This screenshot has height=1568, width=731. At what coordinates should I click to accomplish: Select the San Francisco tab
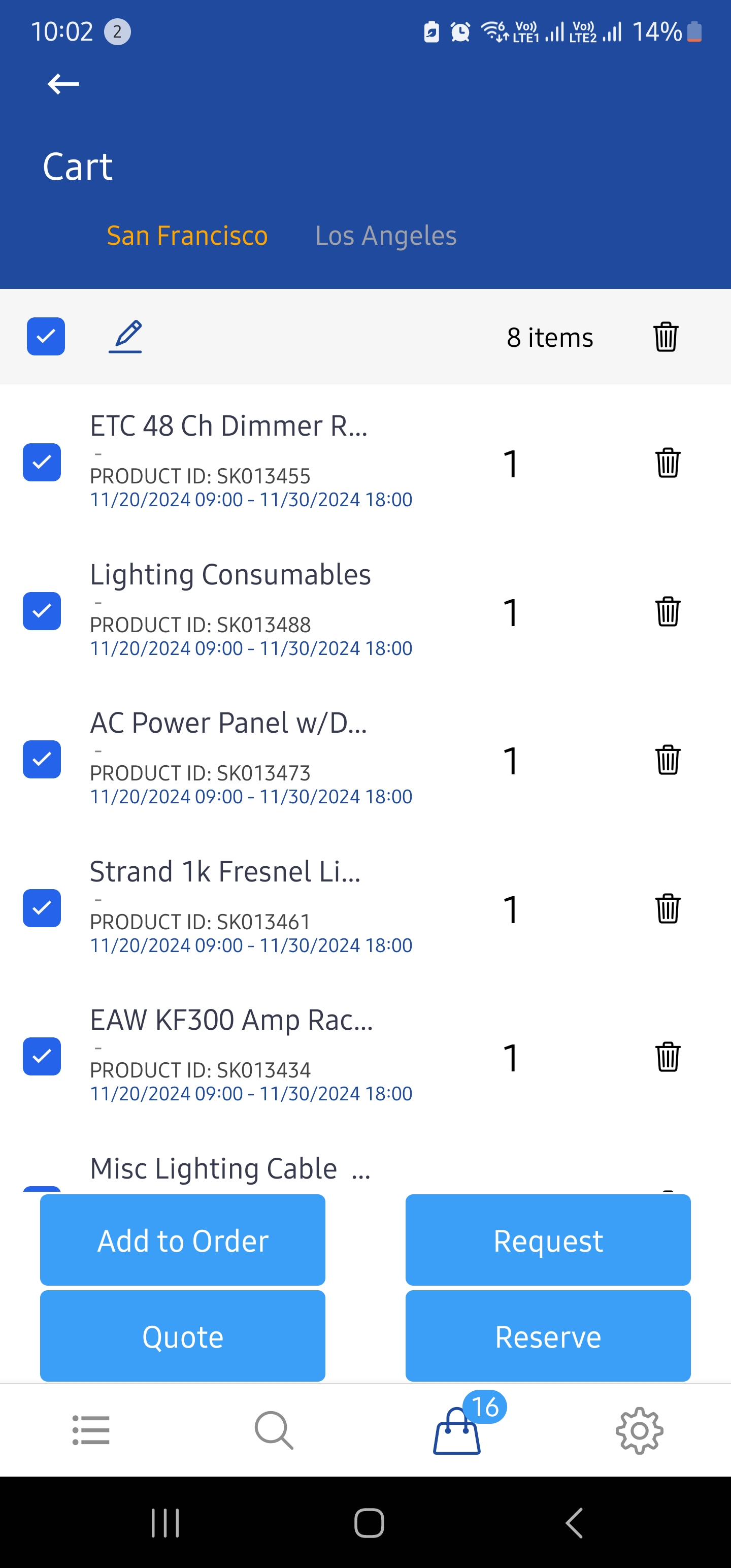pos(187,236)
